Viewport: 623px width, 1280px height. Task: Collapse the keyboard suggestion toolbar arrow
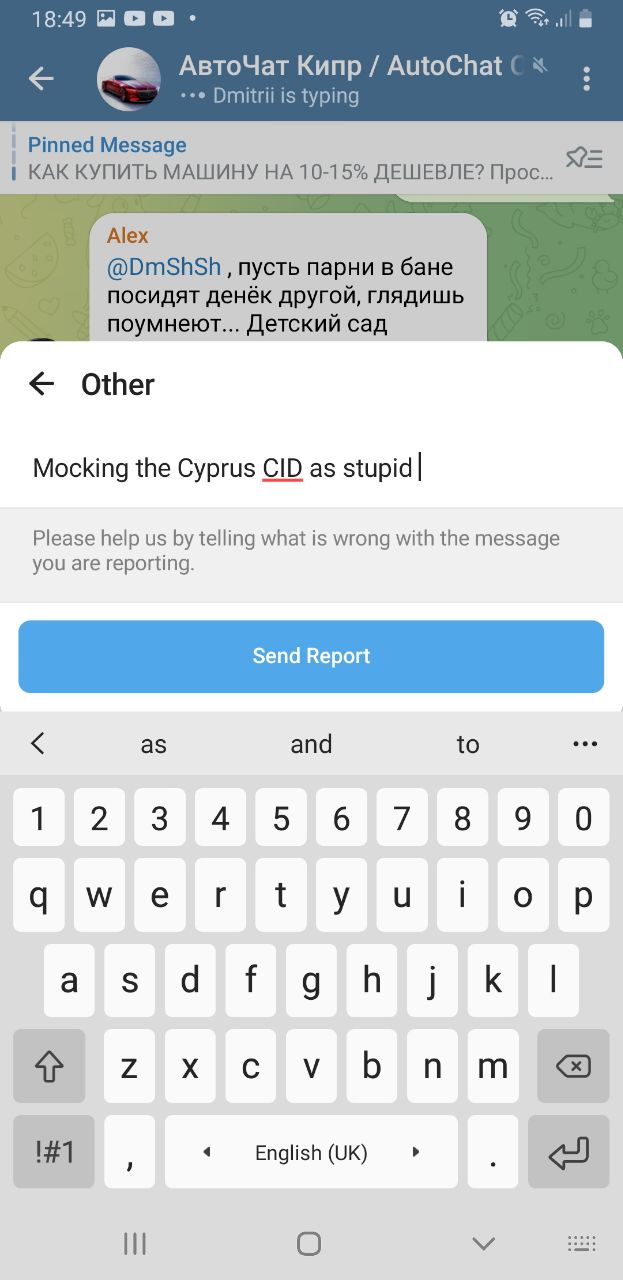(x=38, y=743)
